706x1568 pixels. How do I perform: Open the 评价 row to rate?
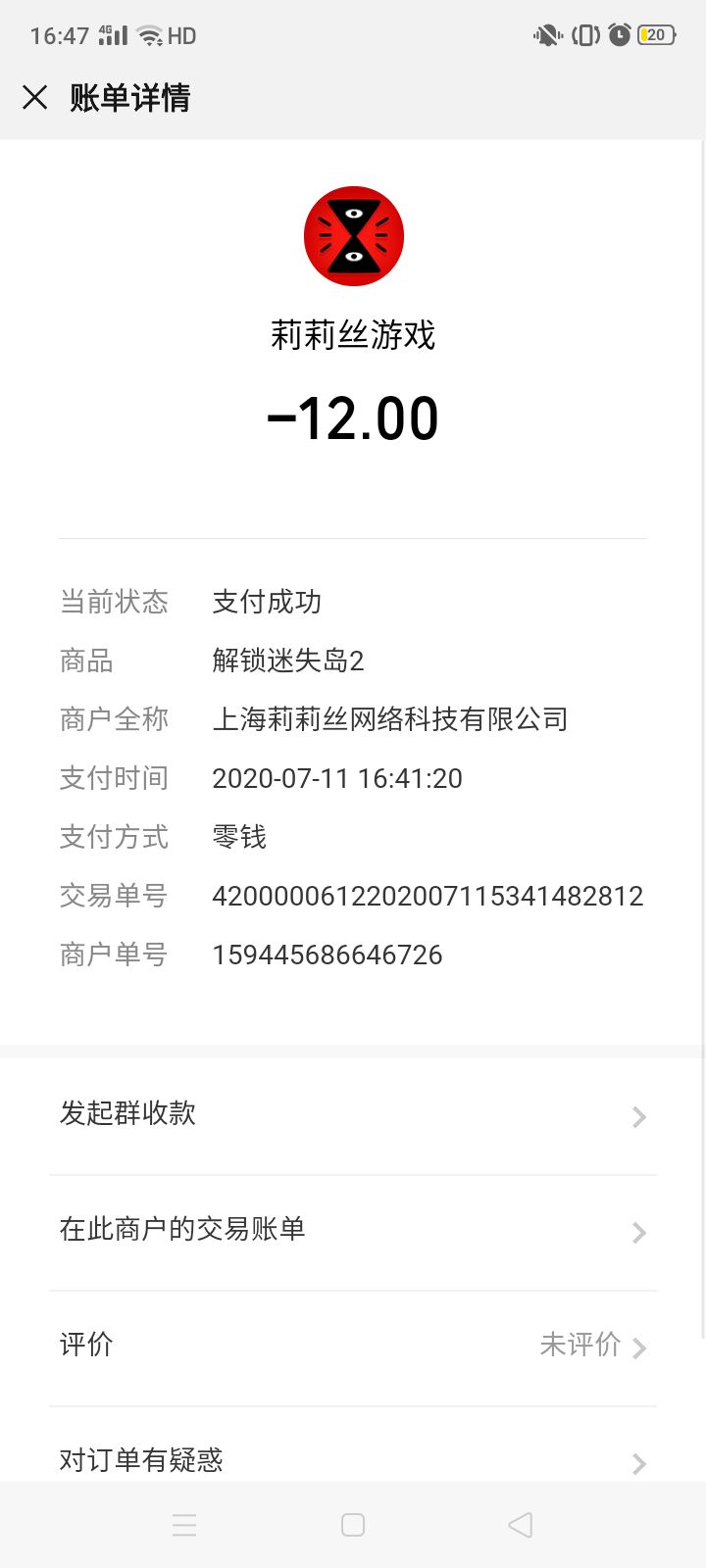coord(353,1347)
